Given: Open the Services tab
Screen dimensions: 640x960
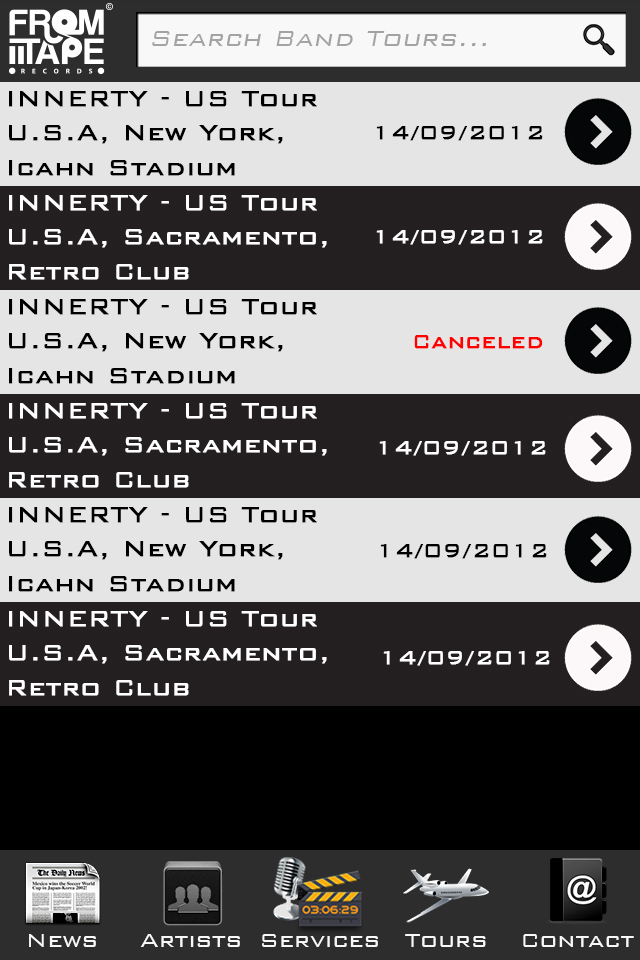Looking at the screenshot, I should tap(319, 904).
